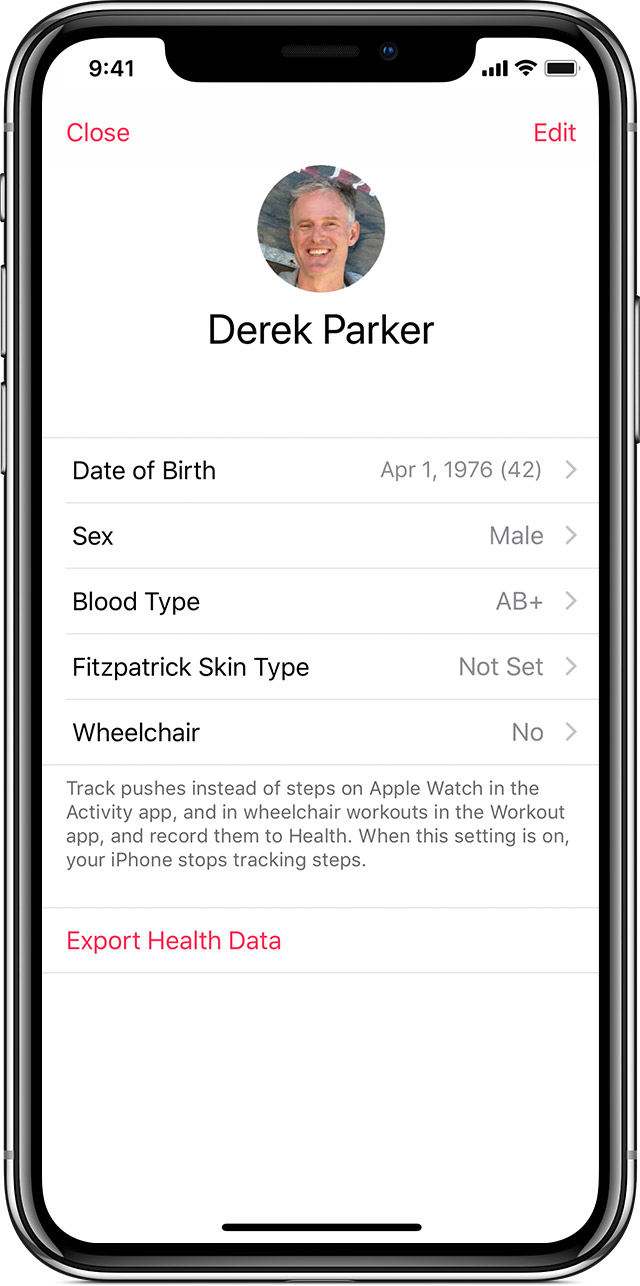Open the Sex setting row

coord(320,536)
